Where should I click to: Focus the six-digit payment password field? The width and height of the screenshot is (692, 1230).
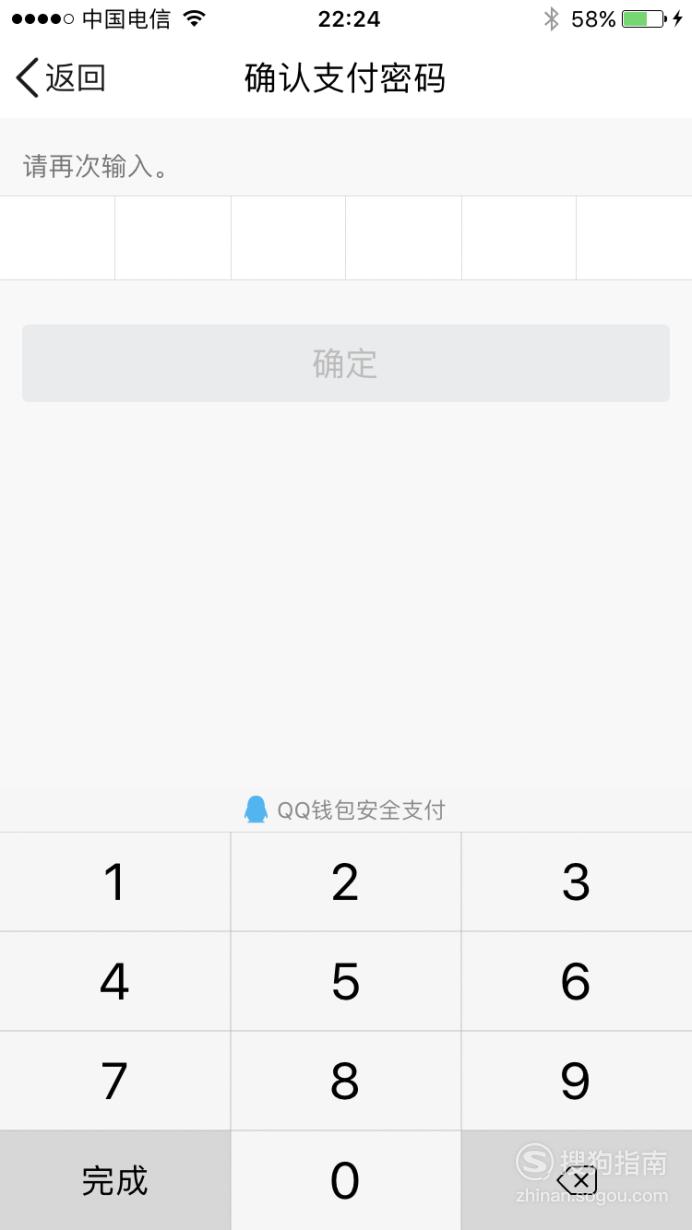pos(346,238)
